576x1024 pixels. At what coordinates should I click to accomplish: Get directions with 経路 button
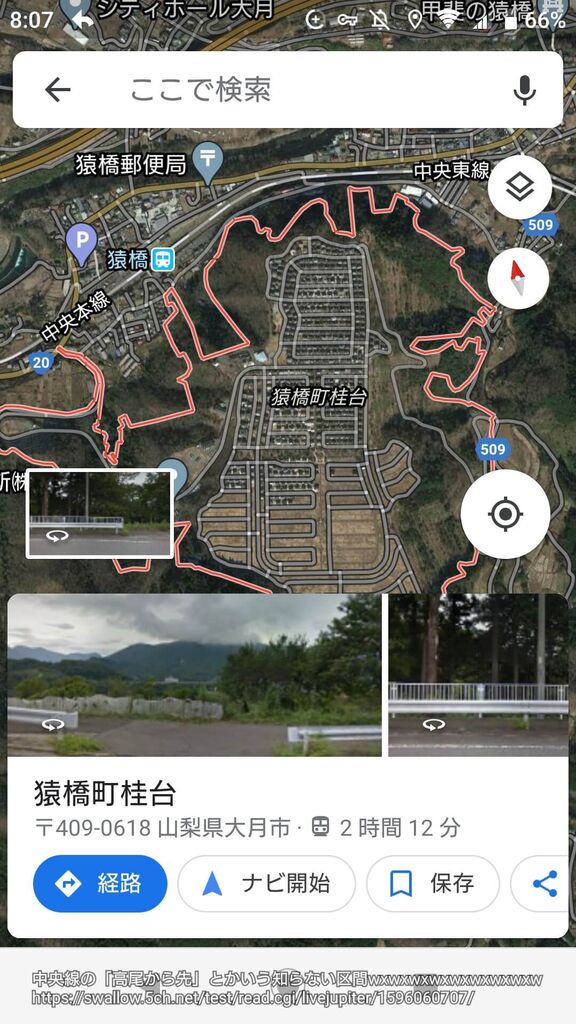[x=100, y=884]
